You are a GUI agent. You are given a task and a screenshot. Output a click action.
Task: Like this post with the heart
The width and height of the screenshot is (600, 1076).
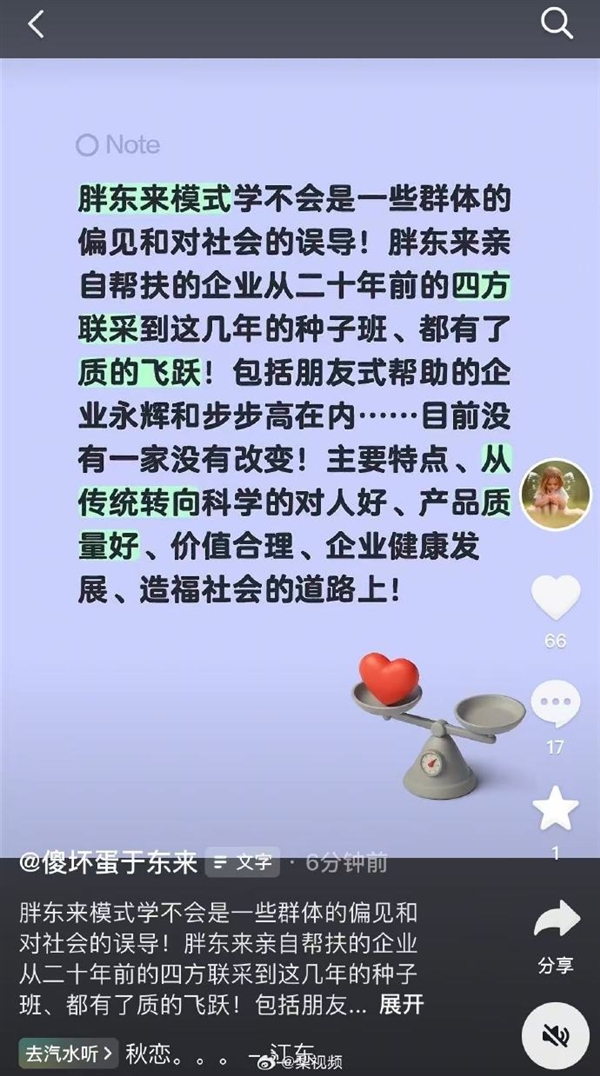[x=556, y=598]
